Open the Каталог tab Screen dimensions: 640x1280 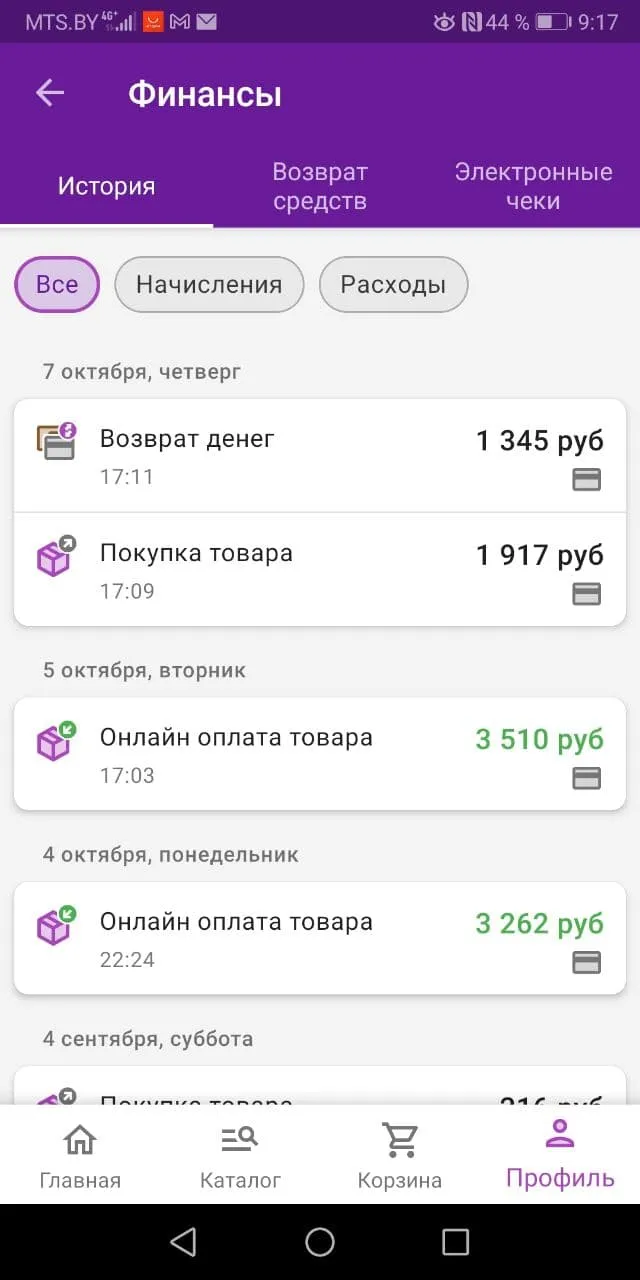[240, 1155]
